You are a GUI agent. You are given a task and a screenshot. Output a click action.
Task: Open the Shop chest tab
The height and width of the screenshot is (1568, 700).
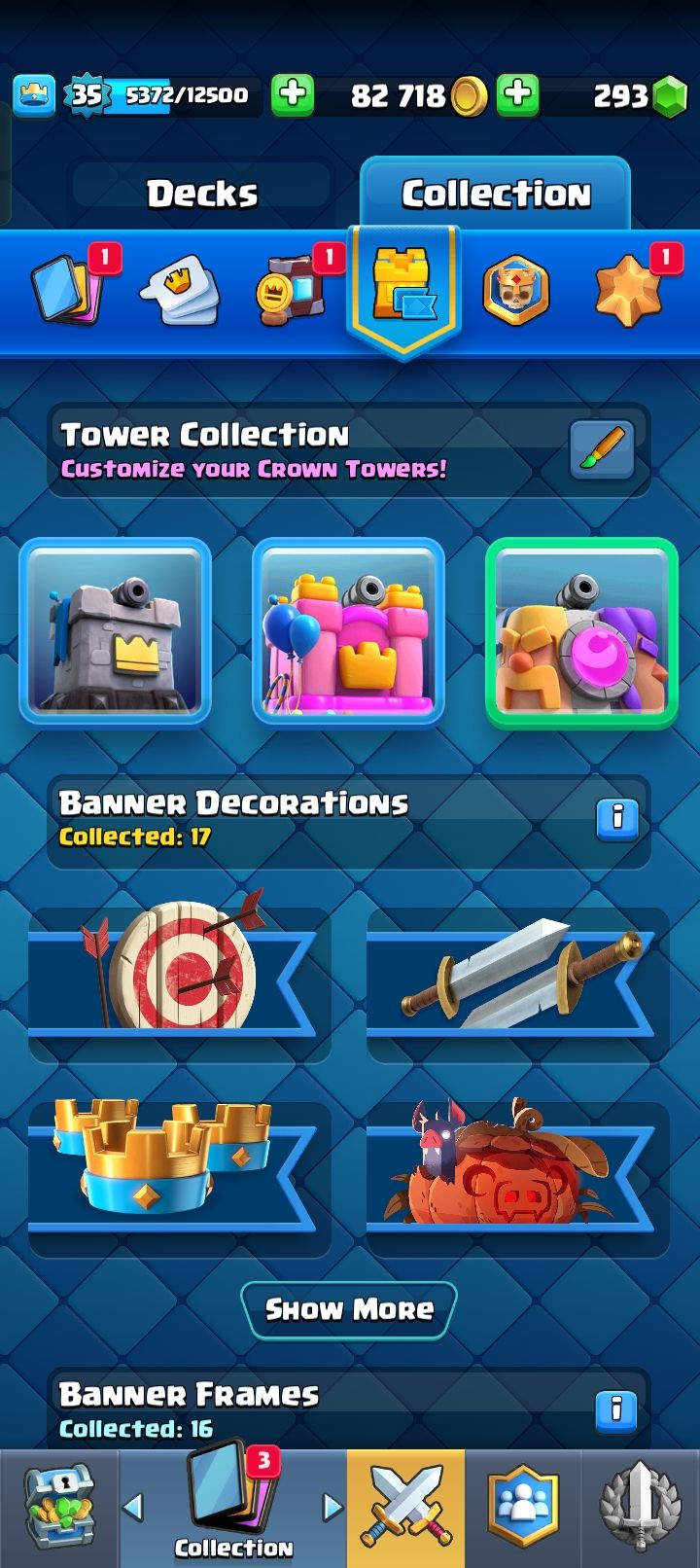click(x=58, y=1508)
